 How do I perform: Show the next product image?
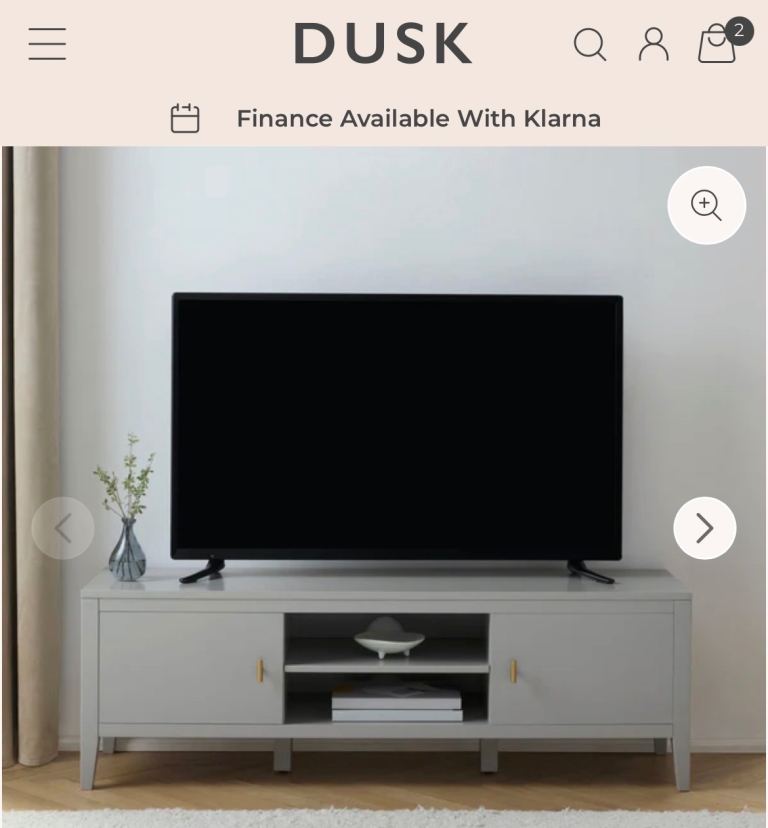tap(704, 528)
